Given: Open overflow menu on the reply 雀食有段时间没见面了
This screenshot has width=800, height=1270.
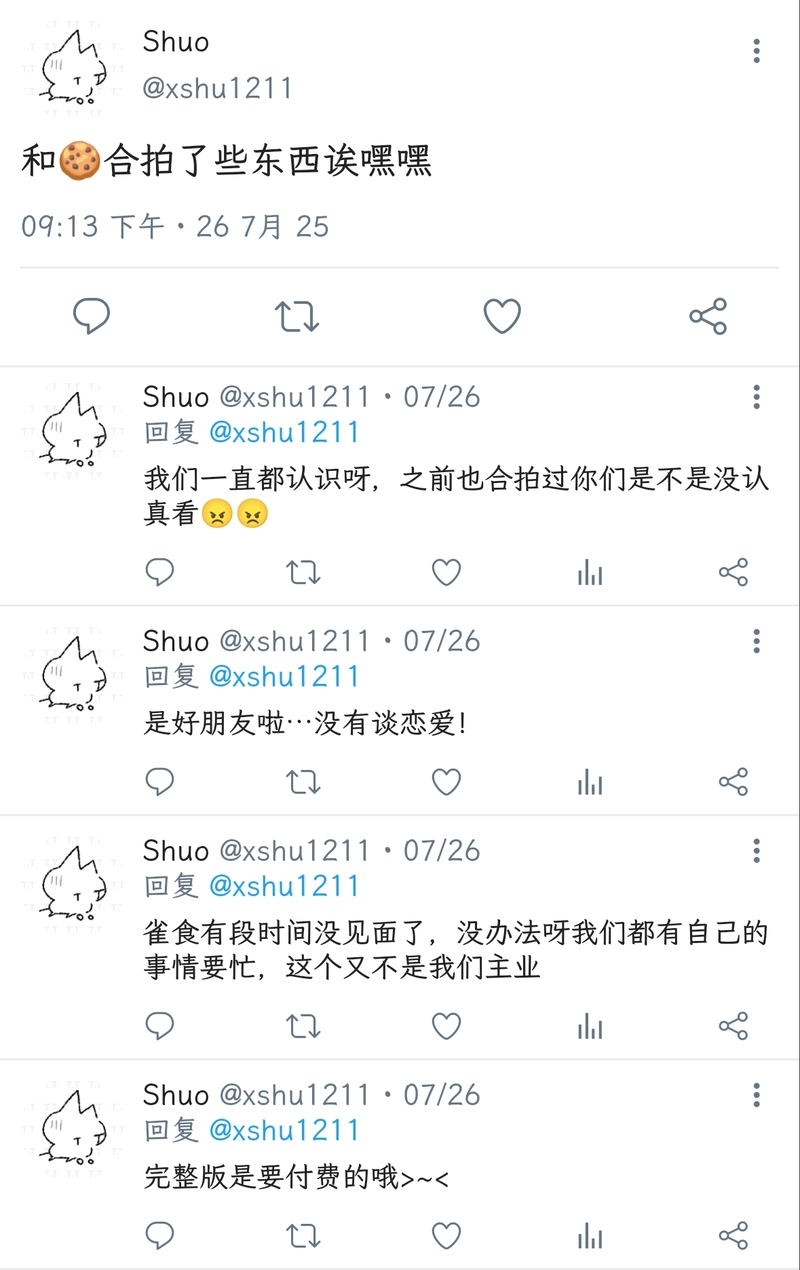Looking at the screenshot, I should click(x=756, y=851).
